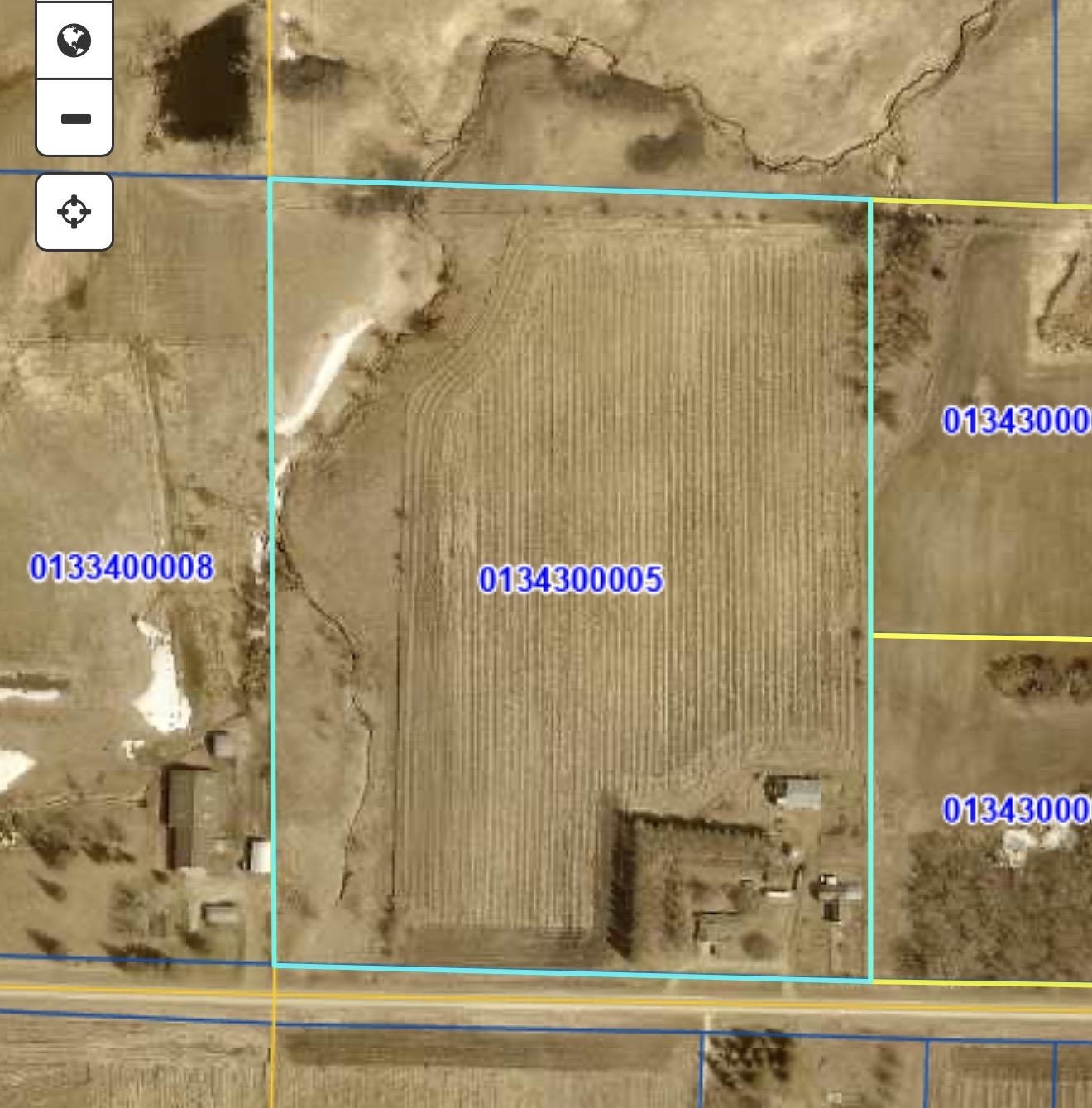
Task: Select parcel 0133400008 on the map
Action: pos(122,568)
